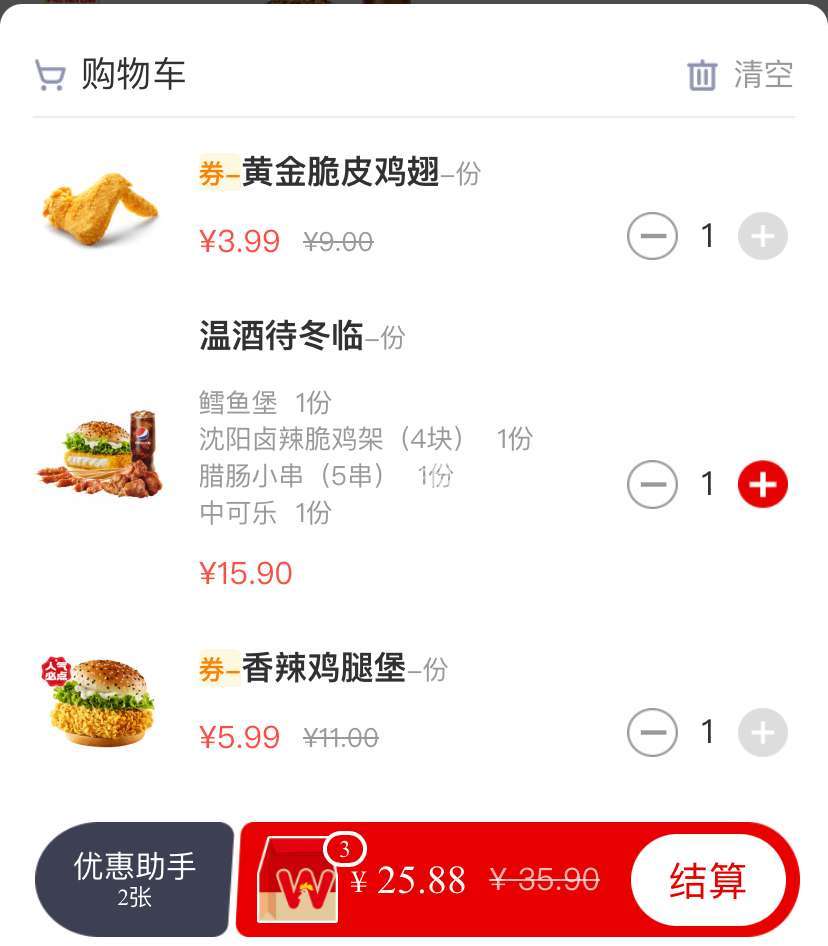This screenshot has height=946, width=828.
Task: Increase quantity of 香辣鸡腿堡
Action: coord(763,733)
